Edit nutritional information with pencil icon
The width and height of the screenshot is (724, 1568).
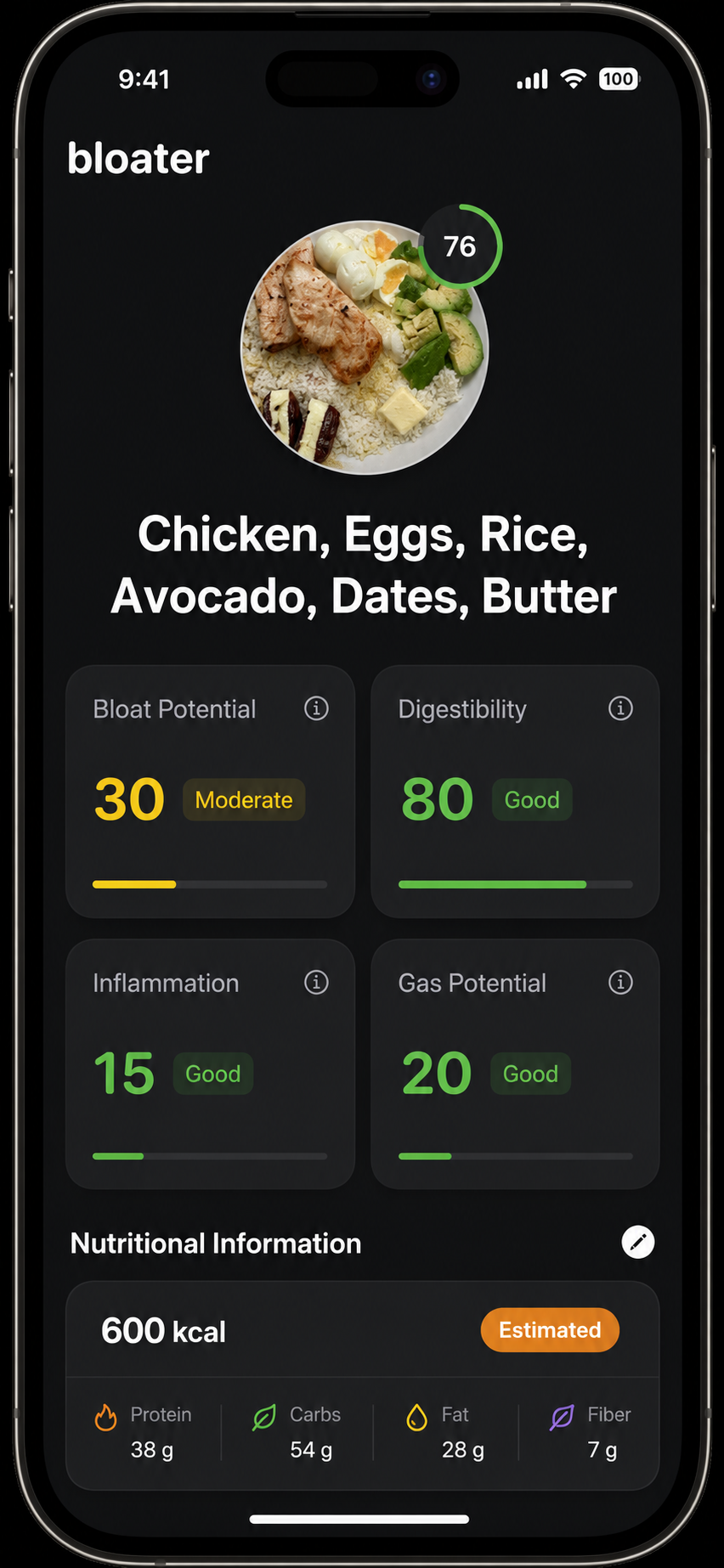(x=638, y=1242)
